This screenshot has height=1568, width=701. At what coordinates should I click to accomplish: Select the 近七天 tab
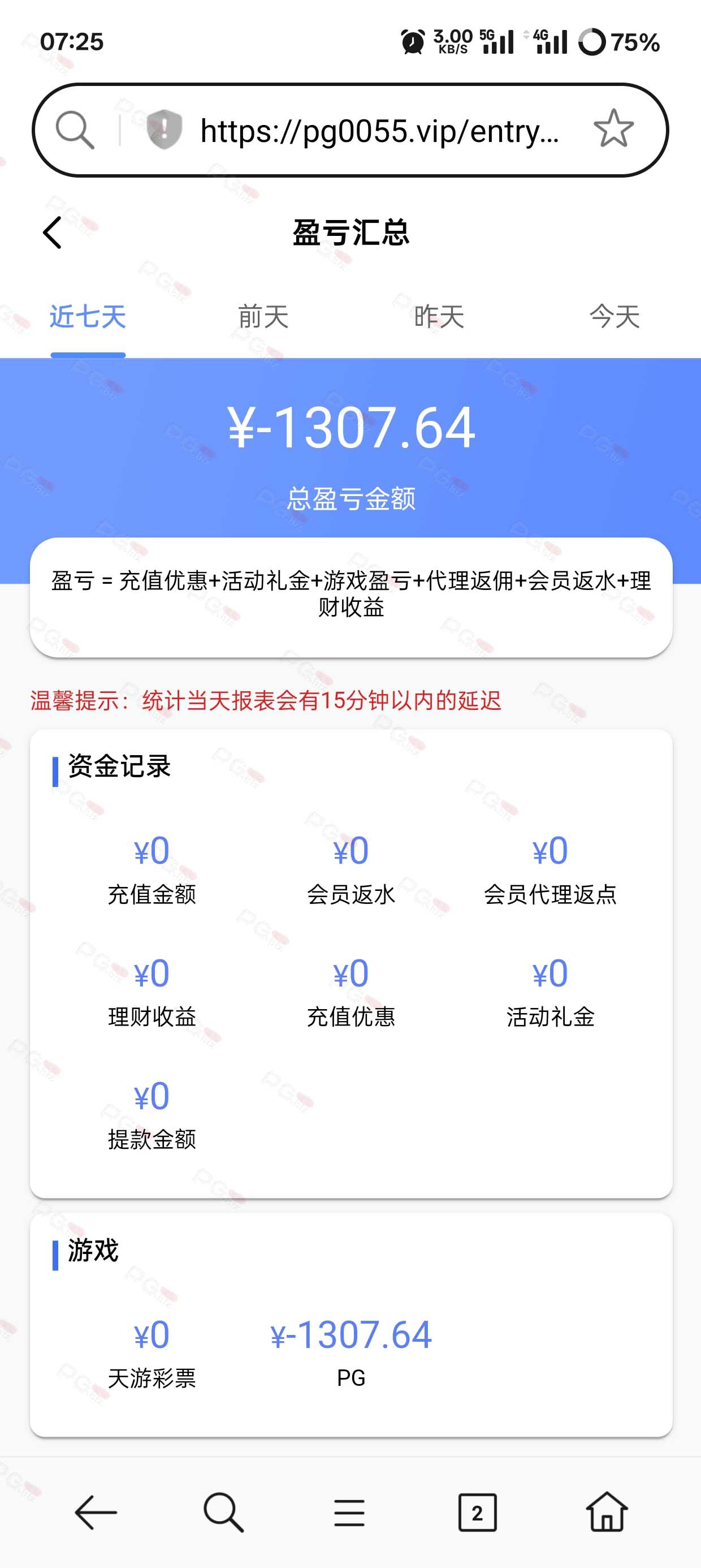click(88, 317)
